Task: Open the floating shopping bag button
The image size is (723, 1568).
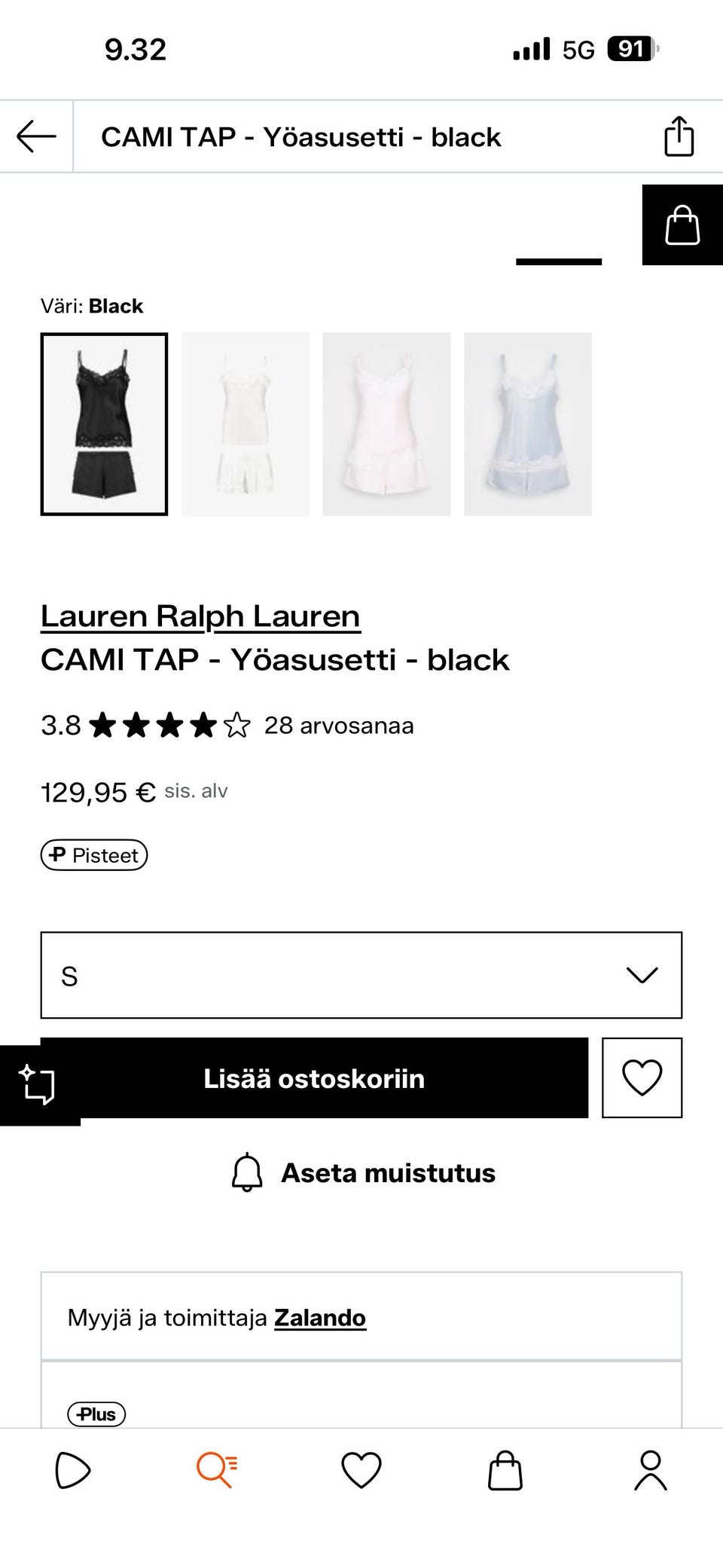Action: pyautogui.click(x=682, y=225)
